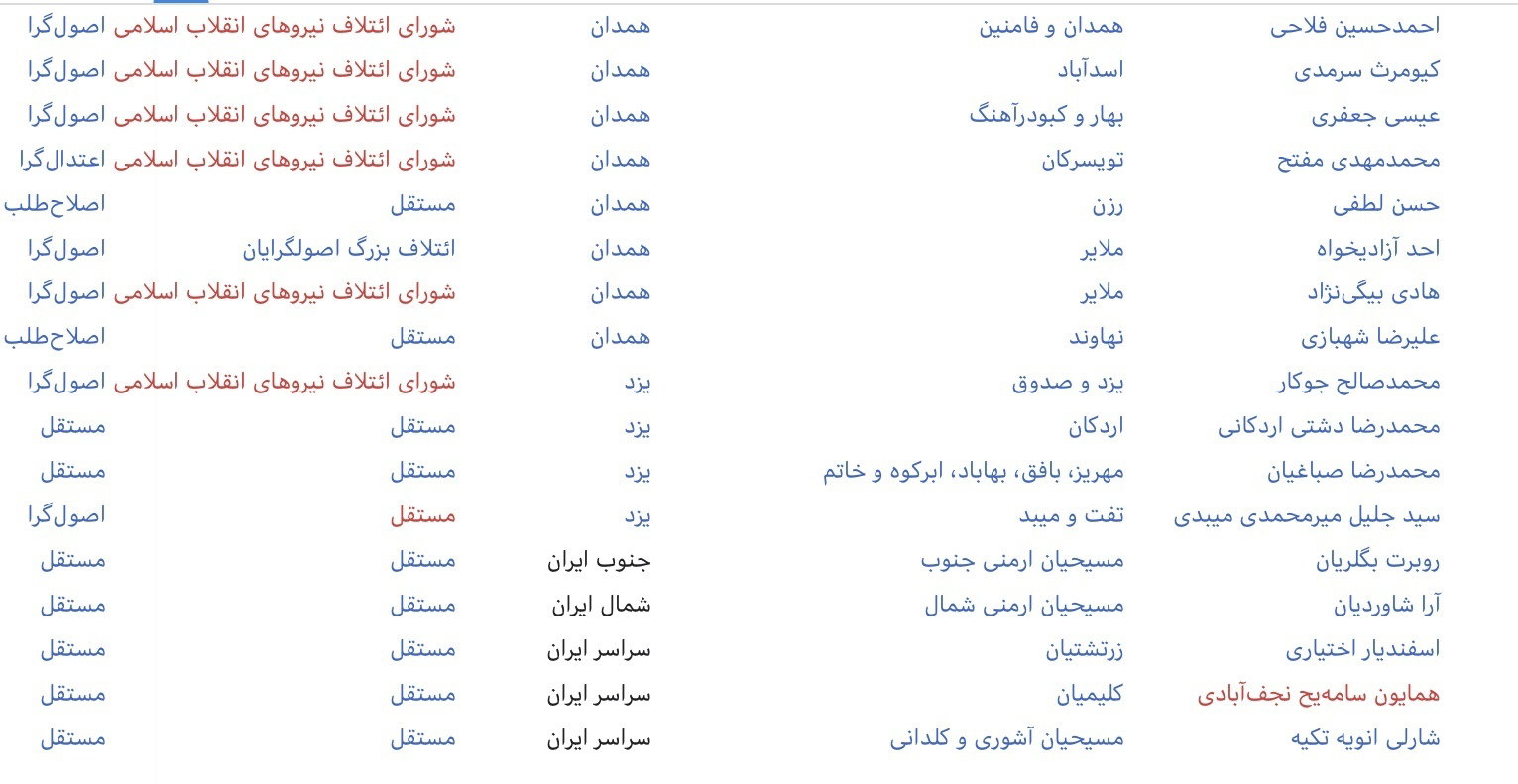Open اسفندیار اختیاری's article
Viewport: 1518px width, 784px height.
click(1362, 650)
